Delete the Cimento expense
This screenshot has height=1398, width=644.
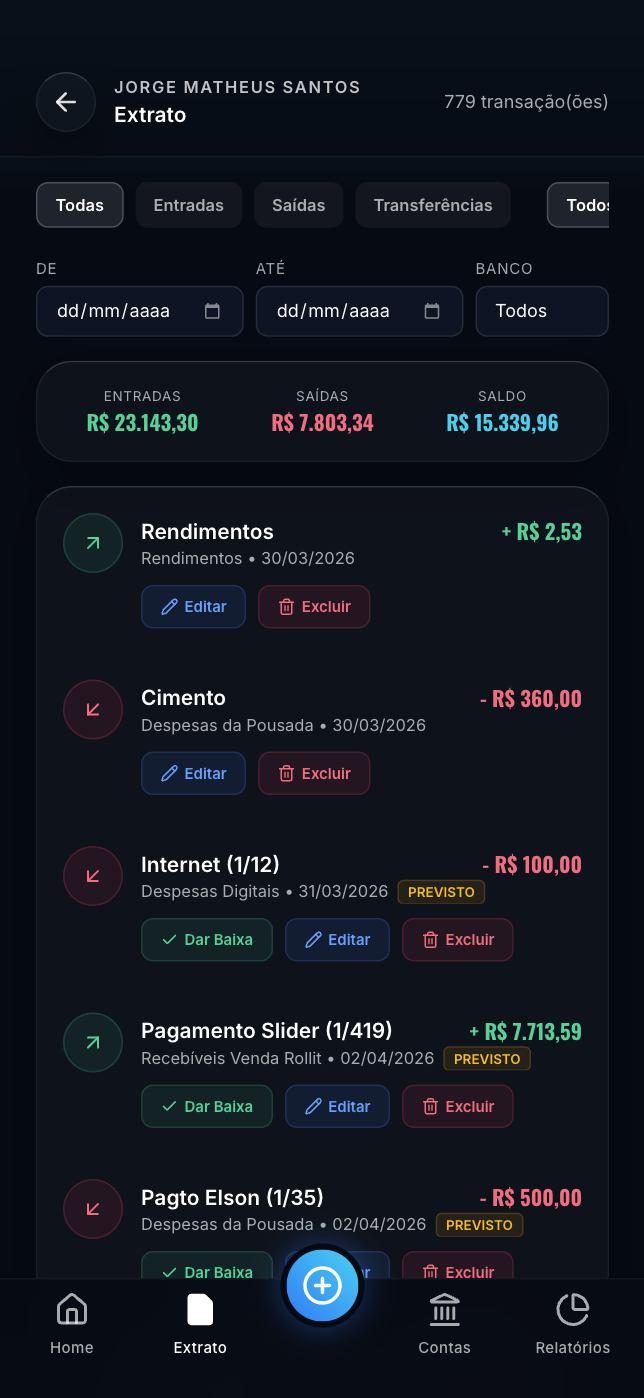coord(314,773)
